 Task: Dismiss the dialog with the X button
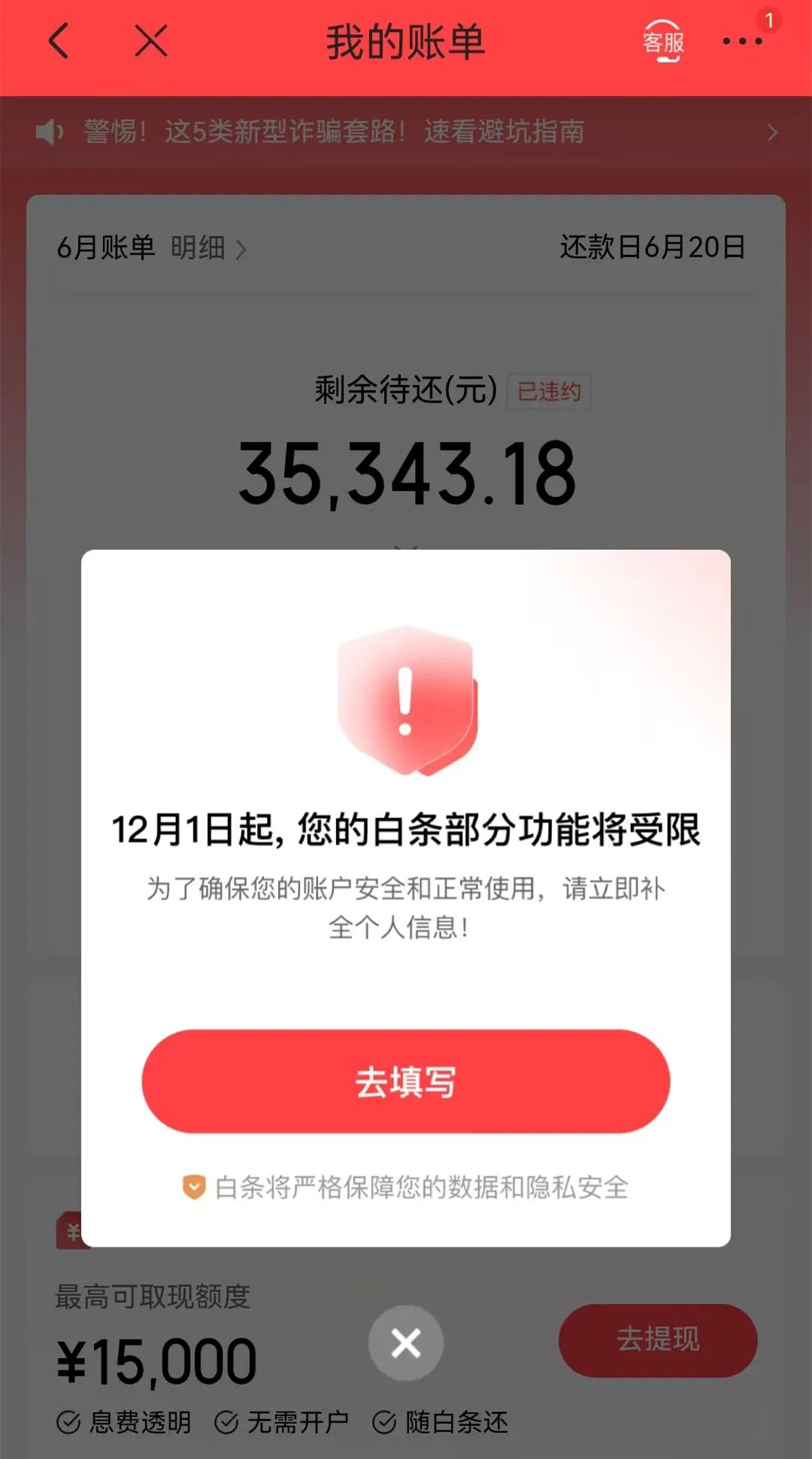click(x=405, y=1342)
